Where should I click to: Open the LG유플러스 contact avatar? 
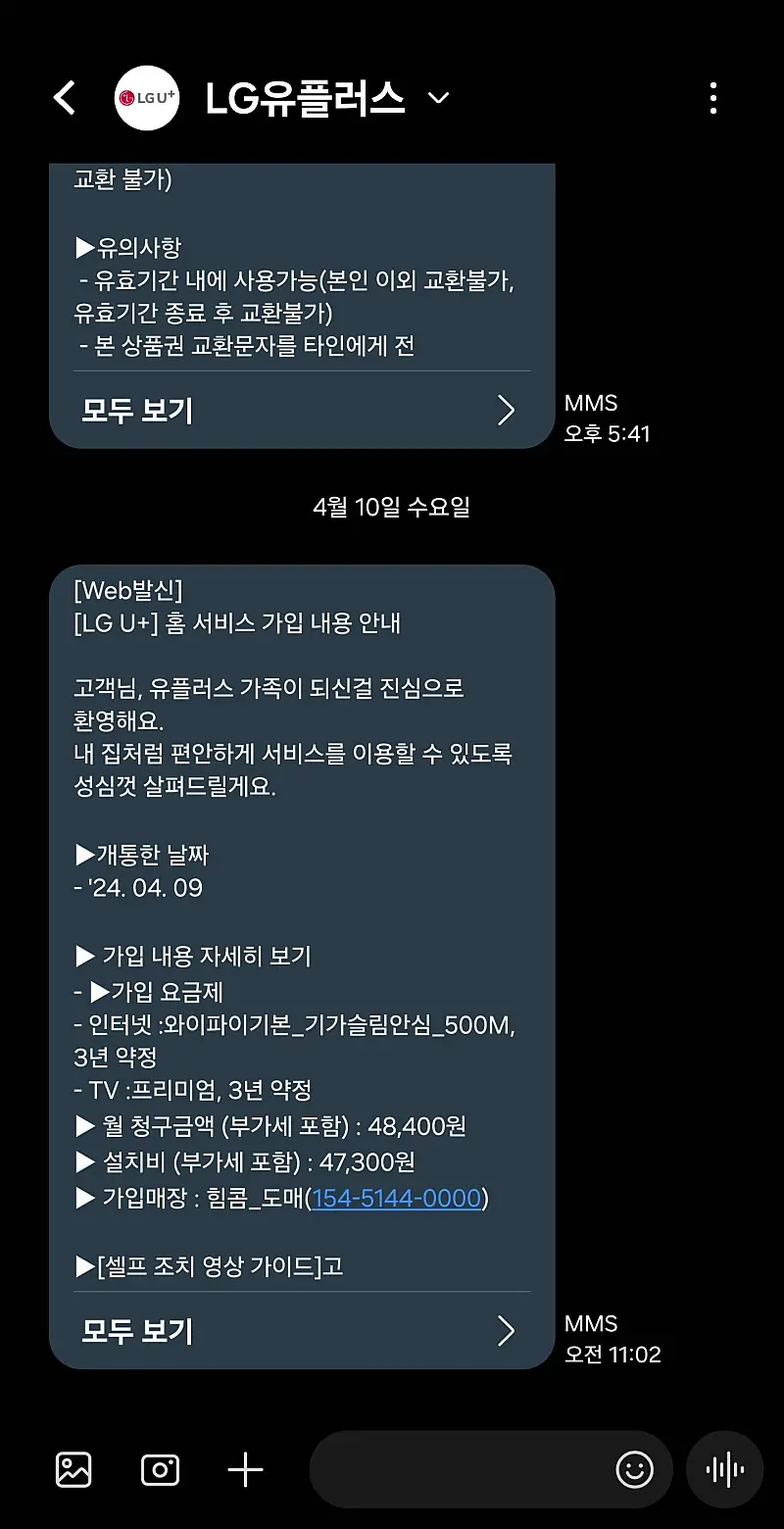coord(147,98)
